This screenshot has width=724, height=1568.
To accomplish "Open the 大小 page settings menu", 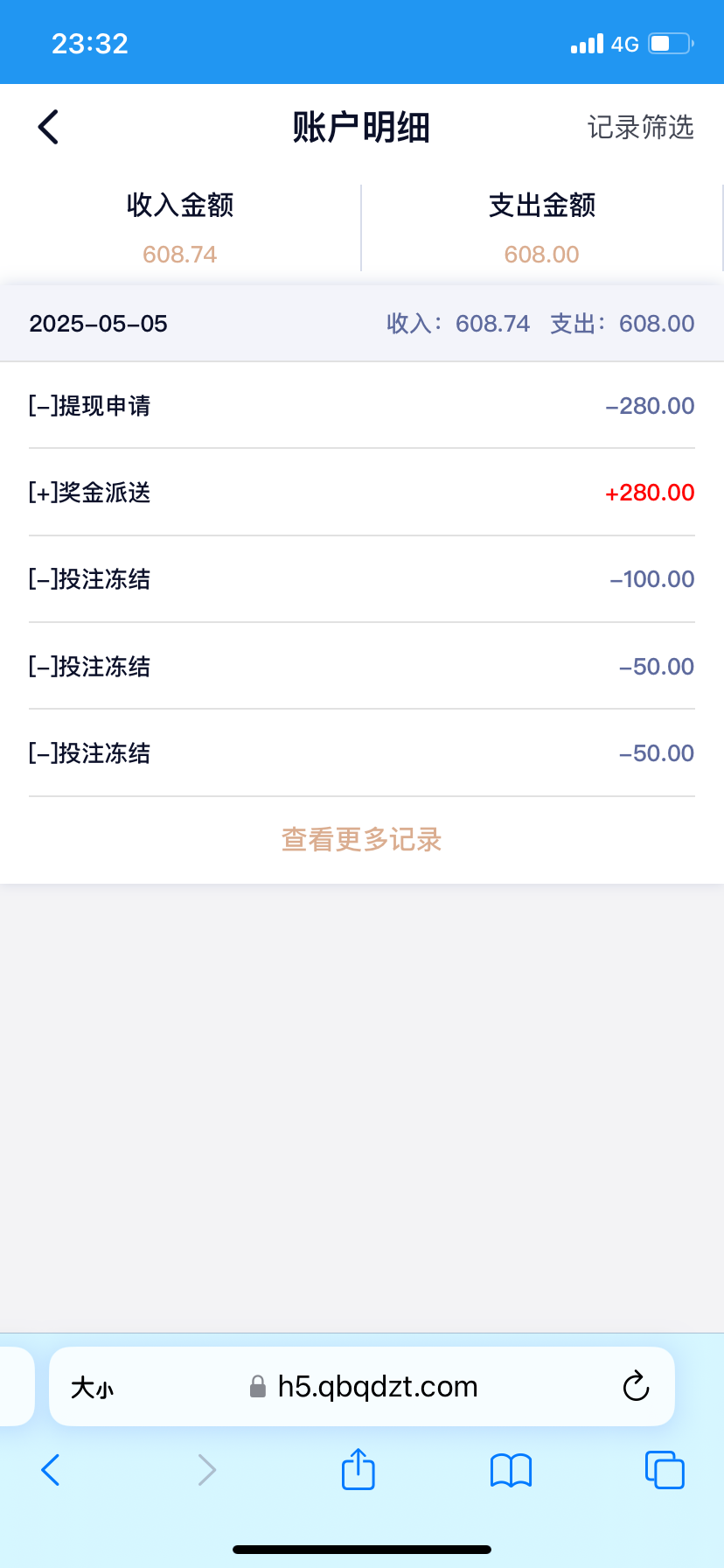I will [93, 1388].
